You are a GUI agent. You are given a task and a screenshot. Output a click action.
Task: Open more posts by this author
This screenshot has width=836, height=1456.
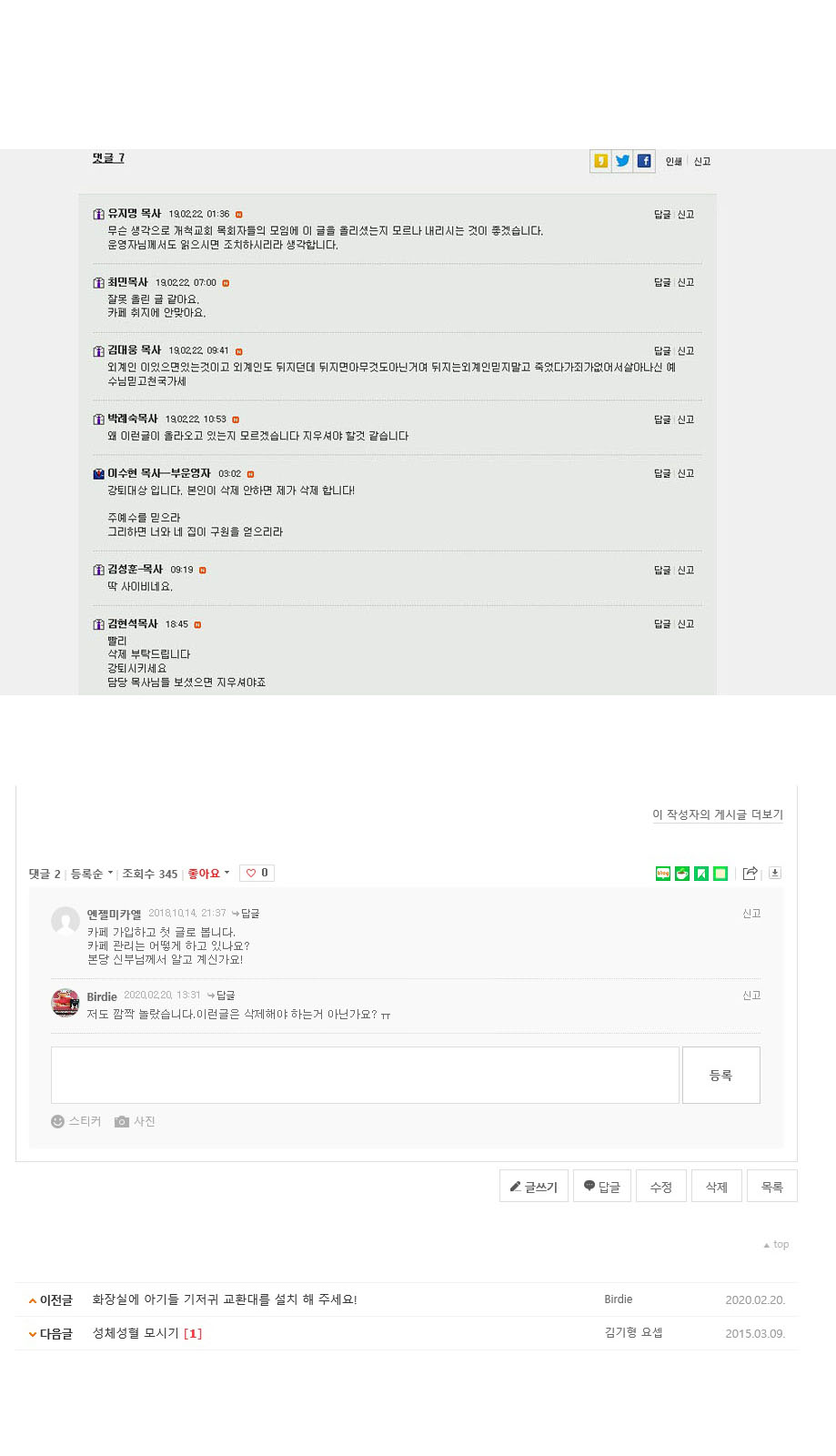718,814
